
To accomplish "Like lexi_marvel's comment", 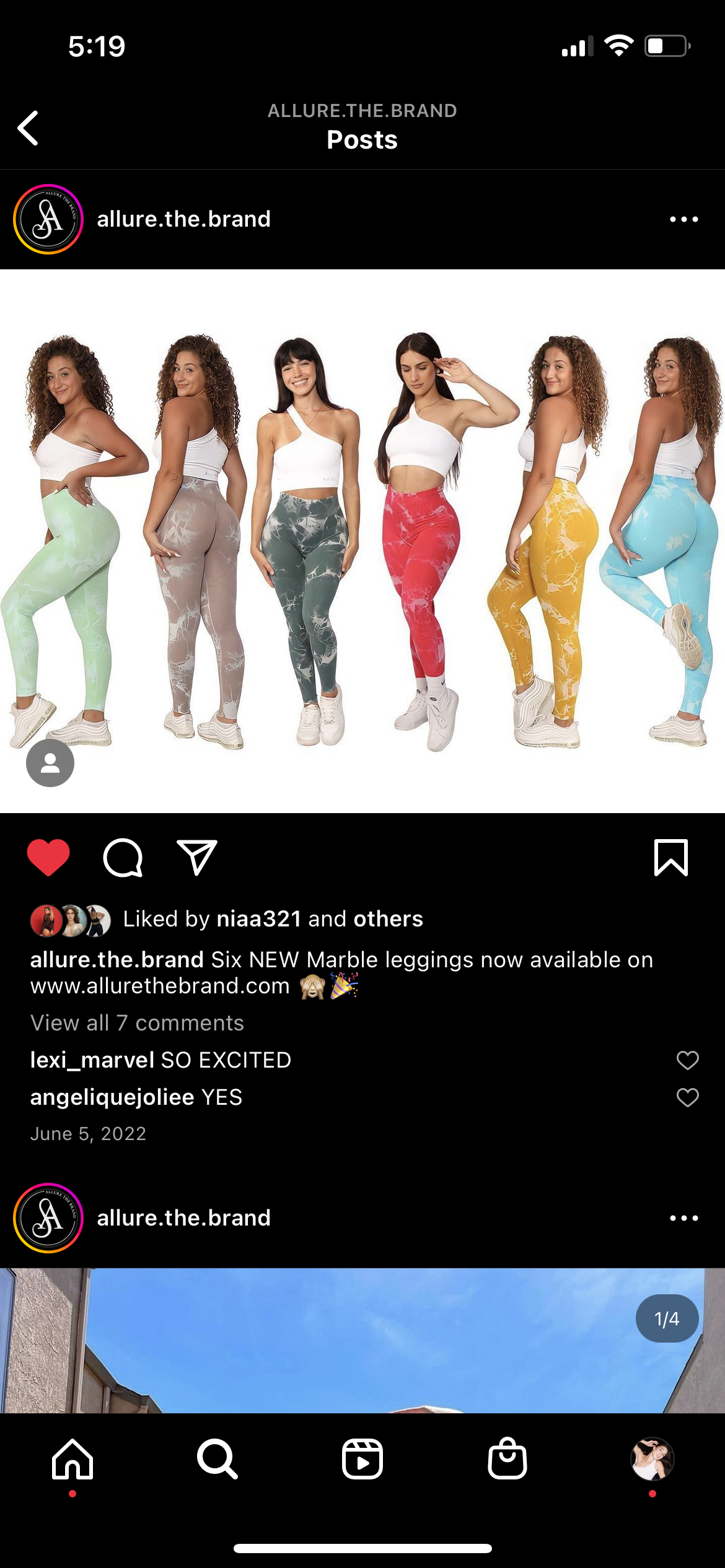I will point(687,1060).
